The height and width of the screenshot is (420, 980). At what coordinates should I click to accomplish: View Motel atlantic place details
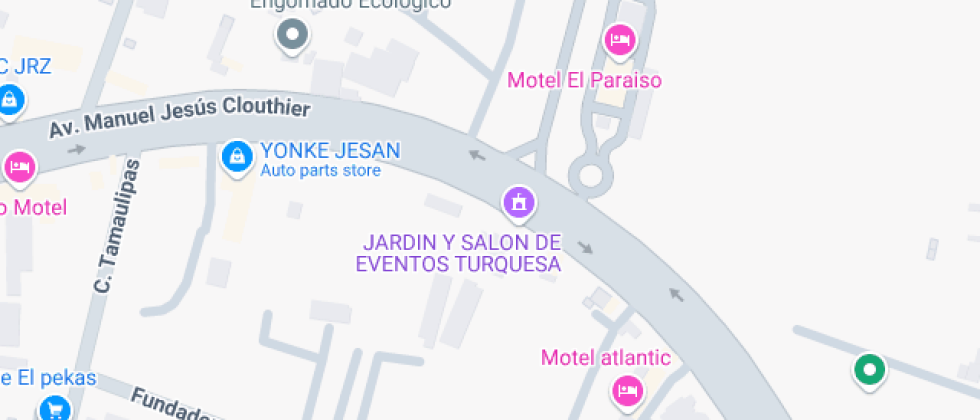click(x=627, y=388)
